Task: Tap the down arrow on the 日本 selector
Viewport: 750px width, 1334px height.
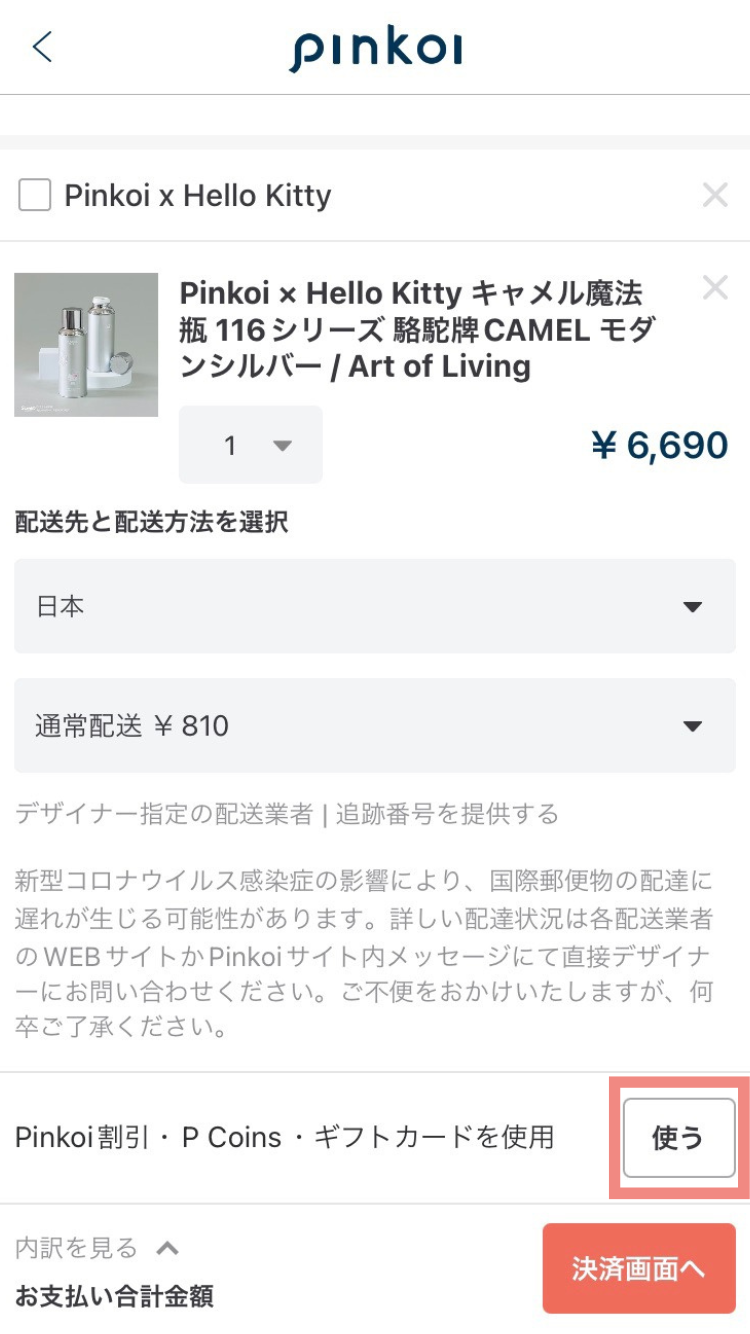Action: (x=693, y=606)
